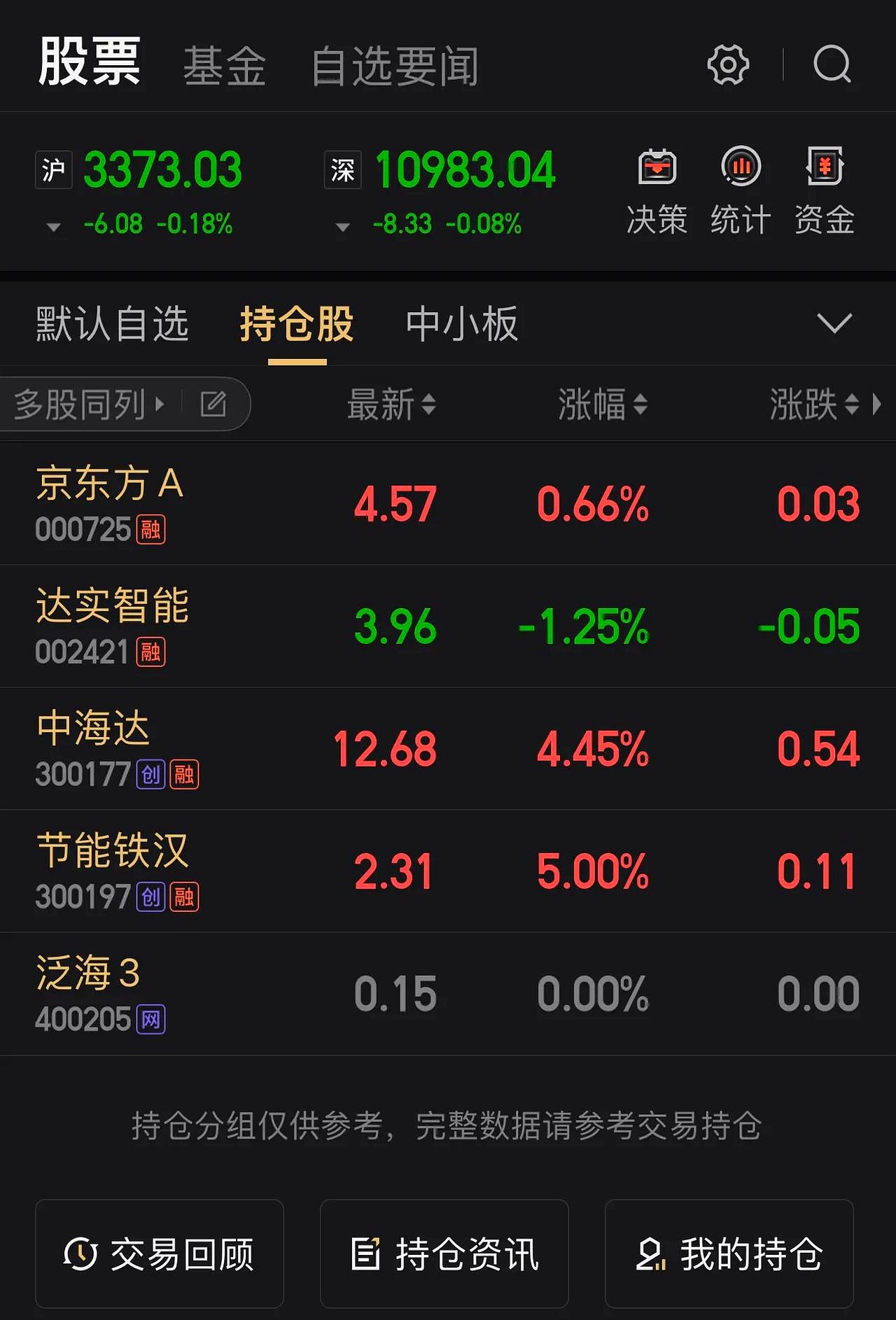Viewport: 896px width, 1320px height.
Task: Open the settings gear
Action: coord(727,64)
